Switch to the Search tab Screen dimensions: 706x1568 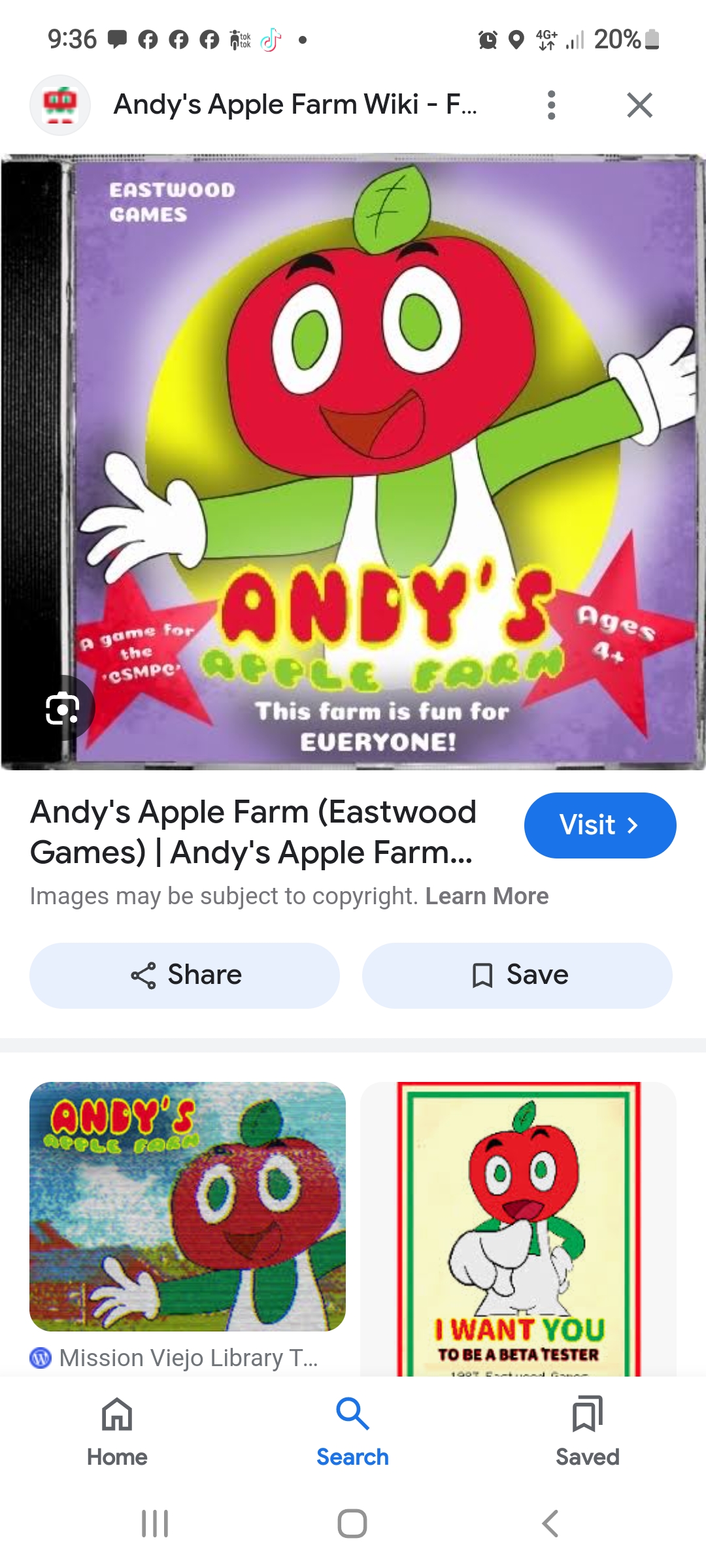(352, 1431)
